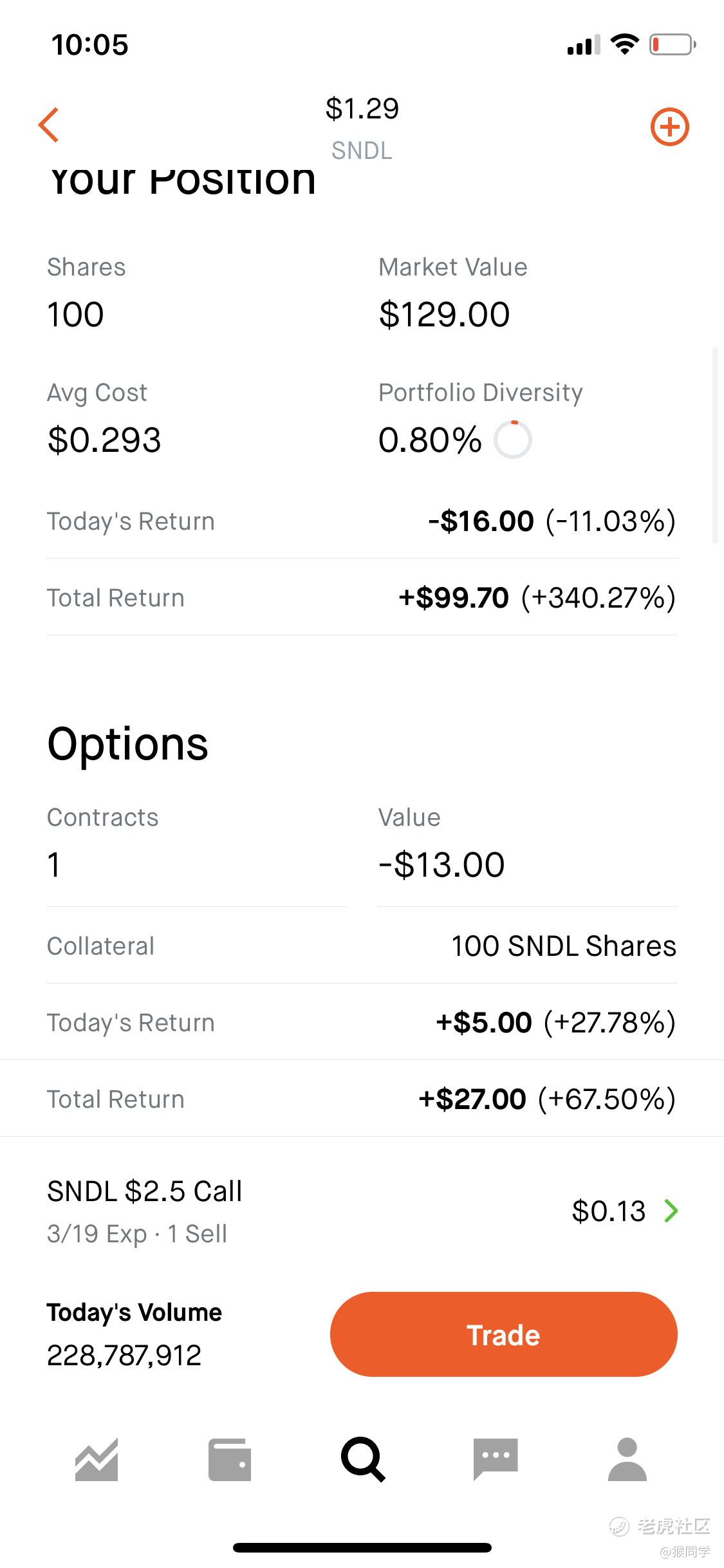Tap the orange Trade button
The height and width of the screenshot is (1568, 724).
[x=503, y=1335]
